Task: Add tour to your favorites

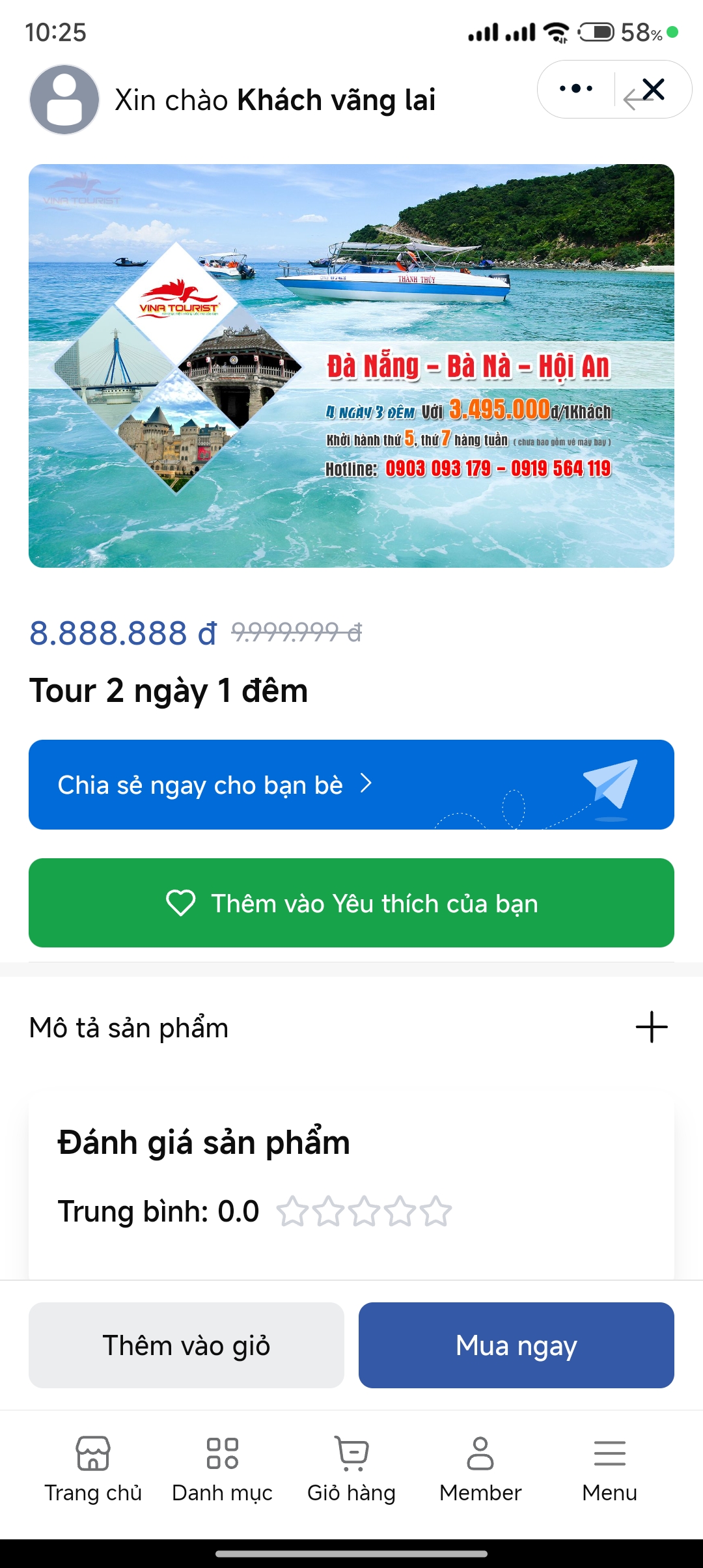Action: tap(351, 903)
